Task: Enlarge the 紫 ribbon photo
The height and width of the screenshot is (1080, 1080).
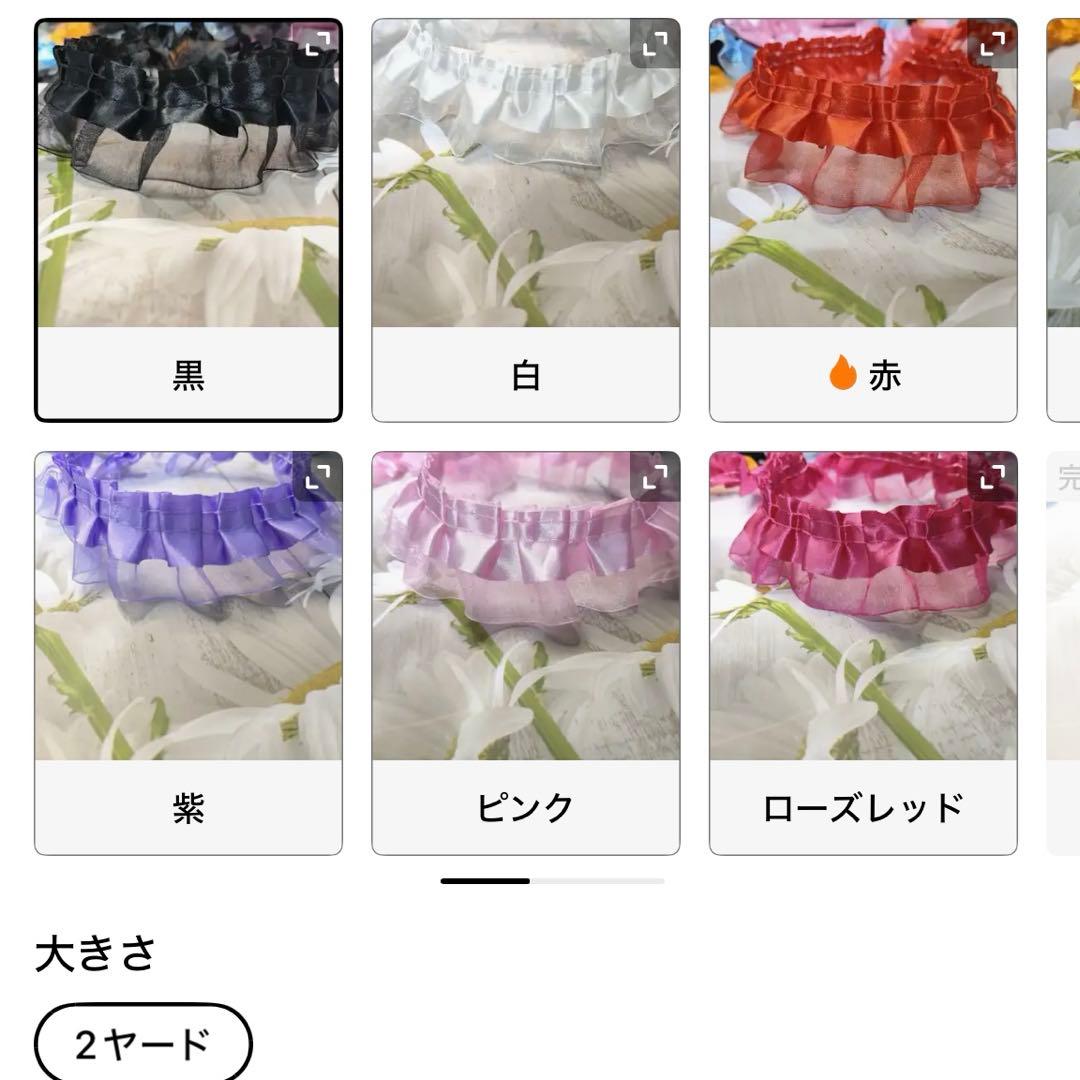Action: [x=317, y=476]
